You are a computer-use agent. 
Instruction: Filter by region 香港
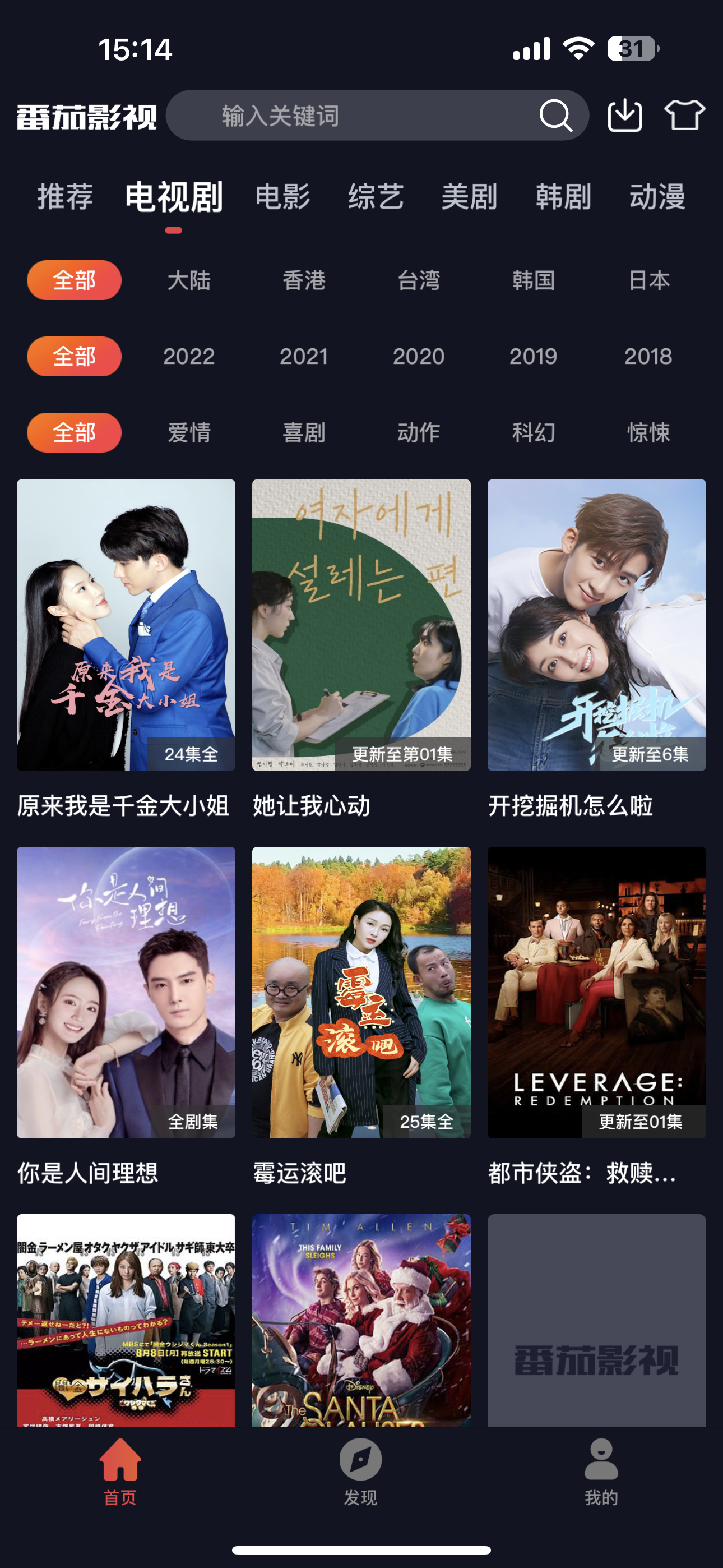tap(304, 280)
